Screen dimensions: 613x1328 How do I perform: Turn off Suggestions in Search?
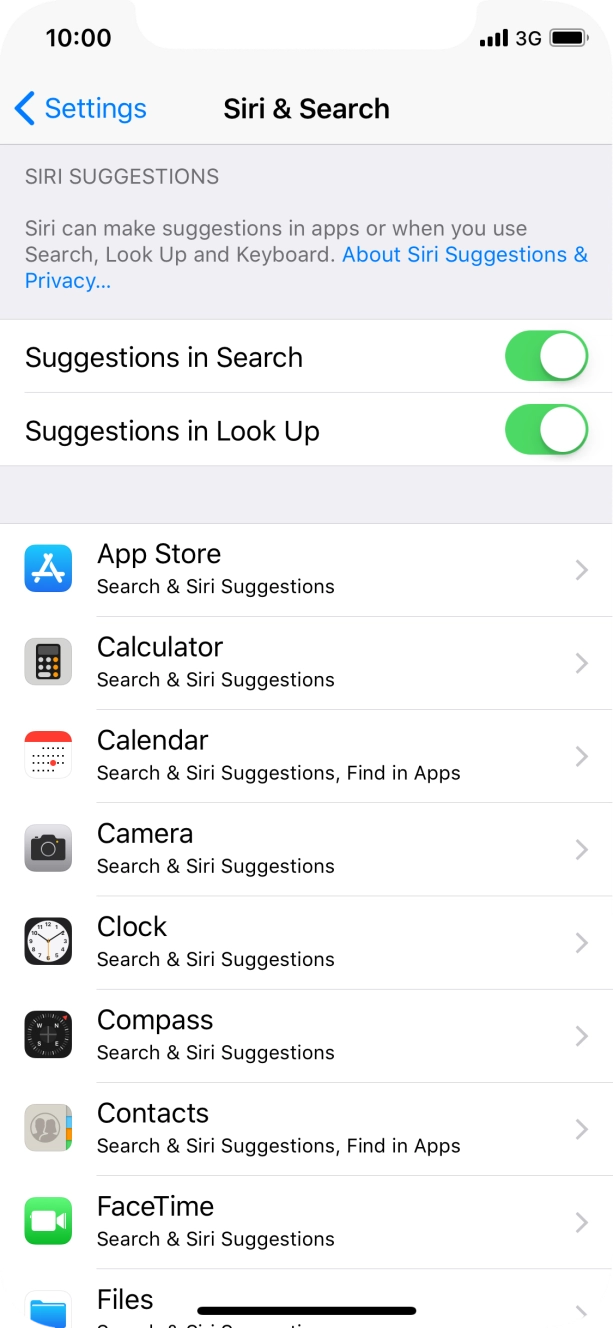click(545, 357)
